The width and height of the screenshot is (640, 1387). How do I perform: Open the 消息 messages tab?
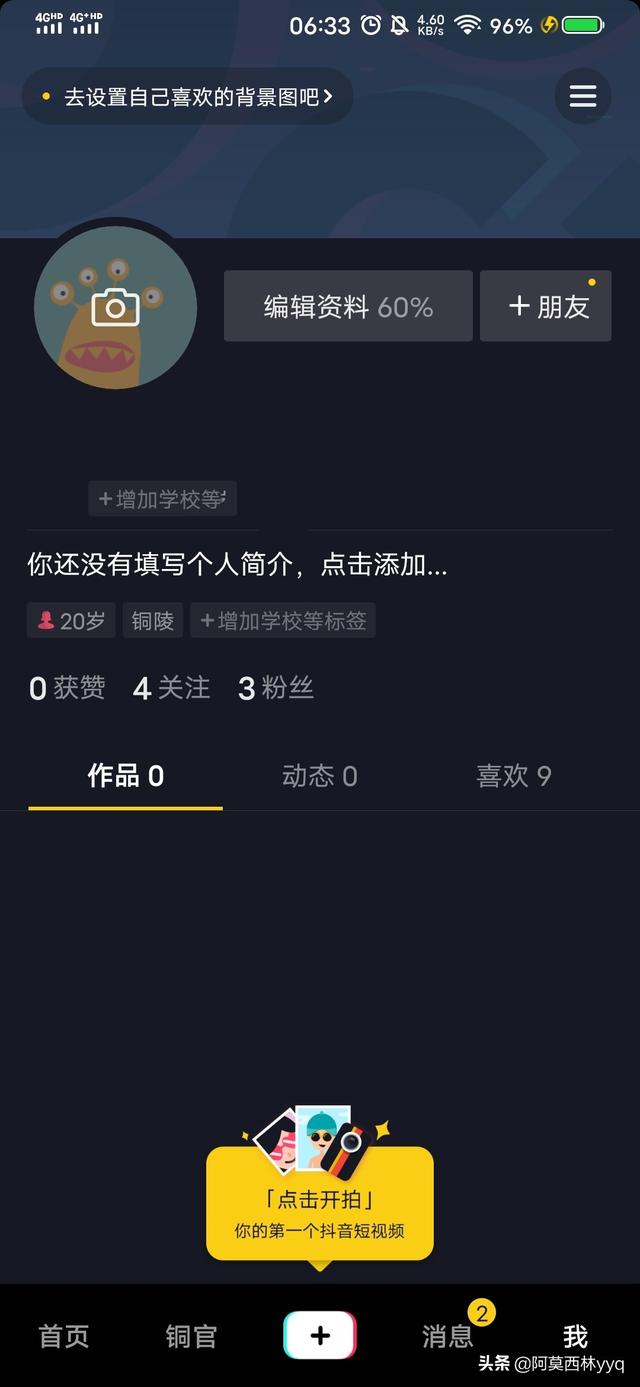click(447, 1336)
